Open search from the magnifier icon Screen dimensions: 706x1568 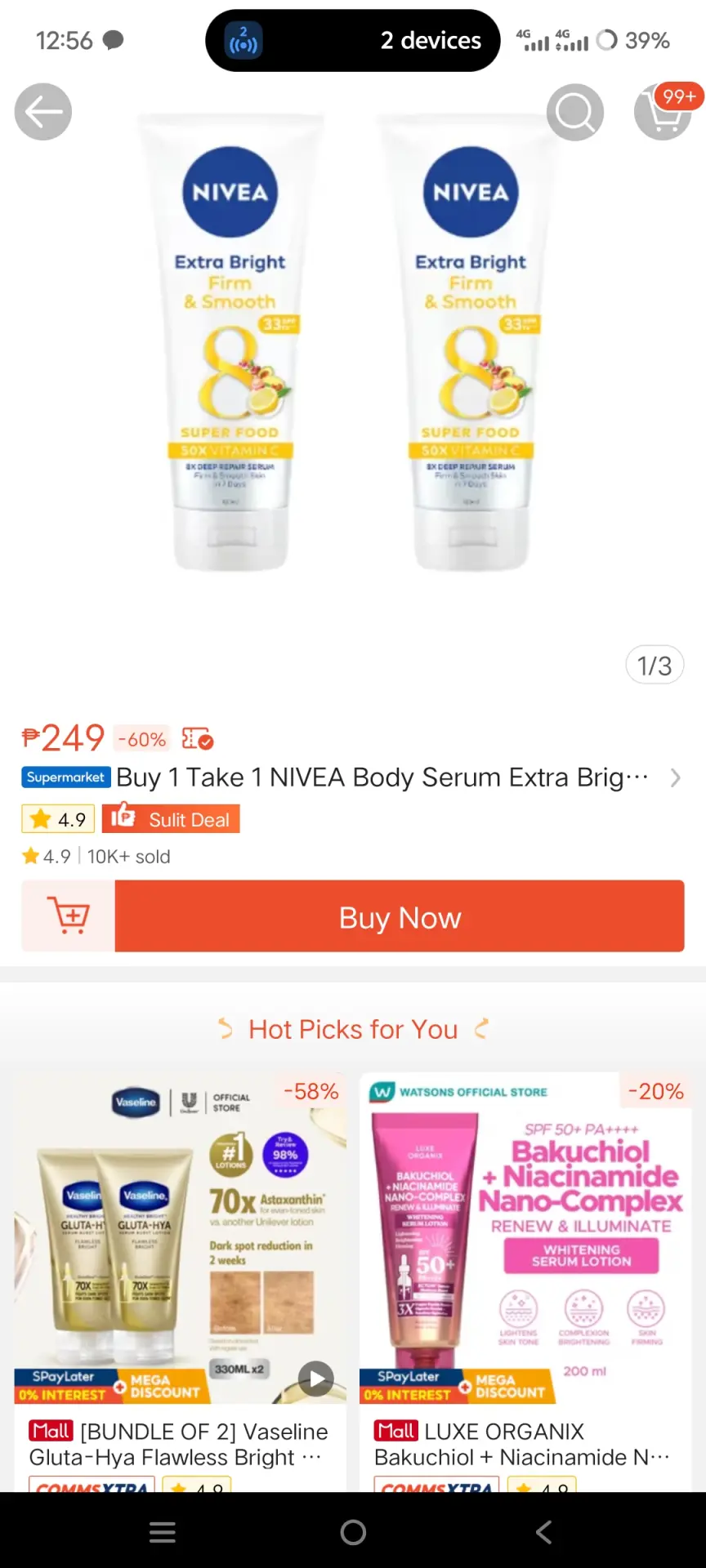(575, 112)
